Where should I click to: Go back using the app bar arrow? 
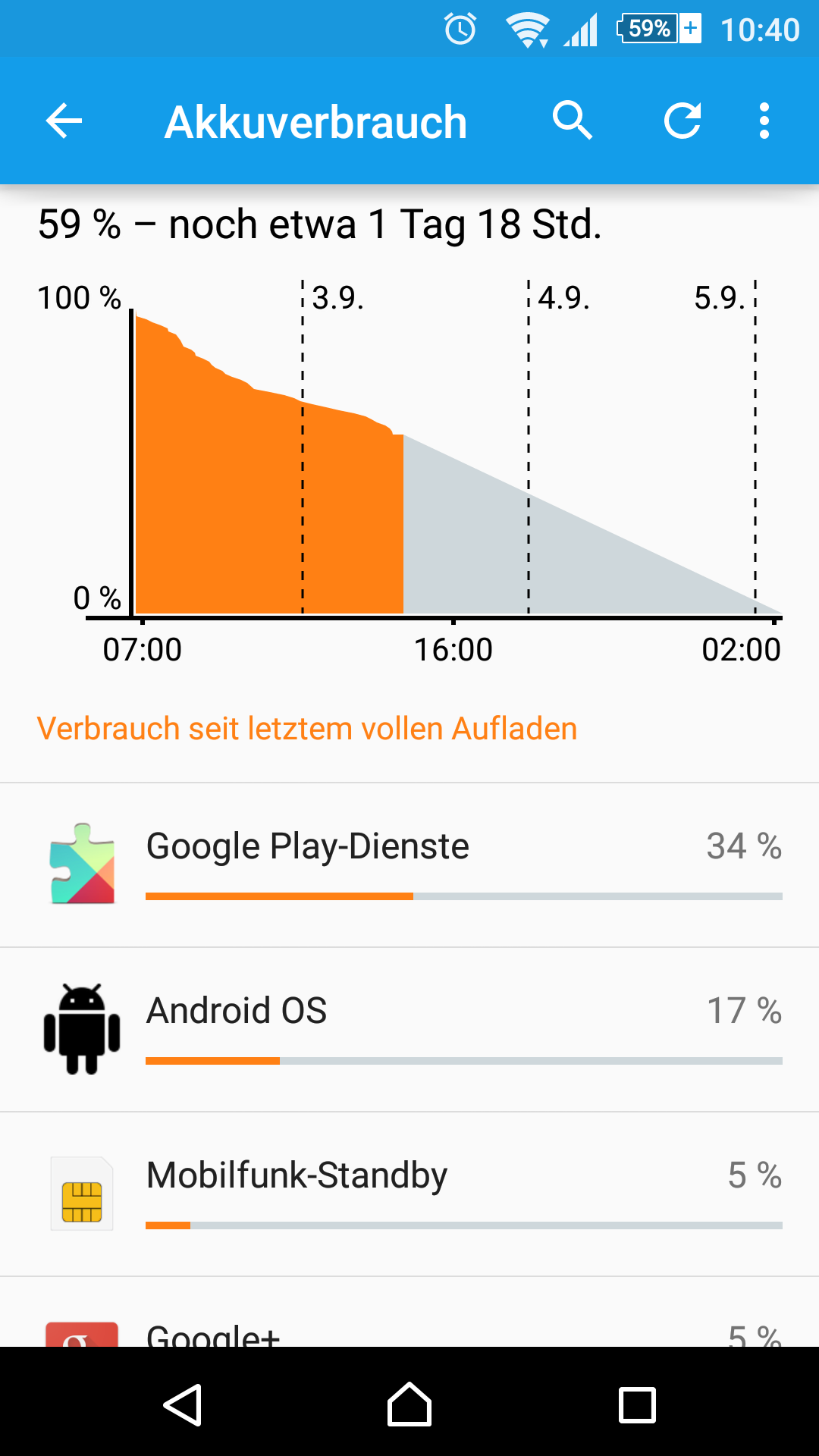point(64,121)
